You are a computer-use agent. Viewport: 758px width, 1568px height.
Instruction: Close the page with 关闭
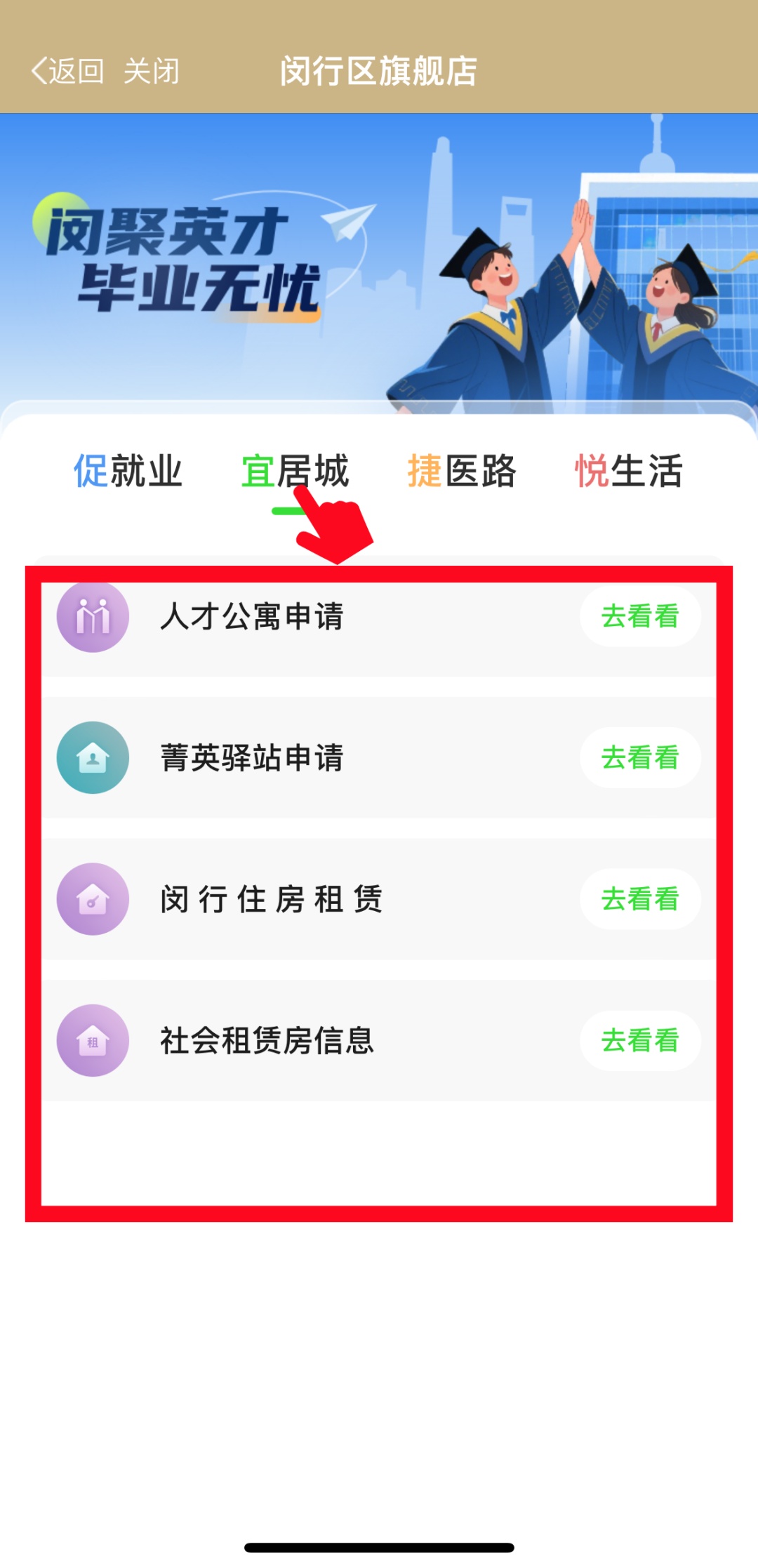point(151,71)
